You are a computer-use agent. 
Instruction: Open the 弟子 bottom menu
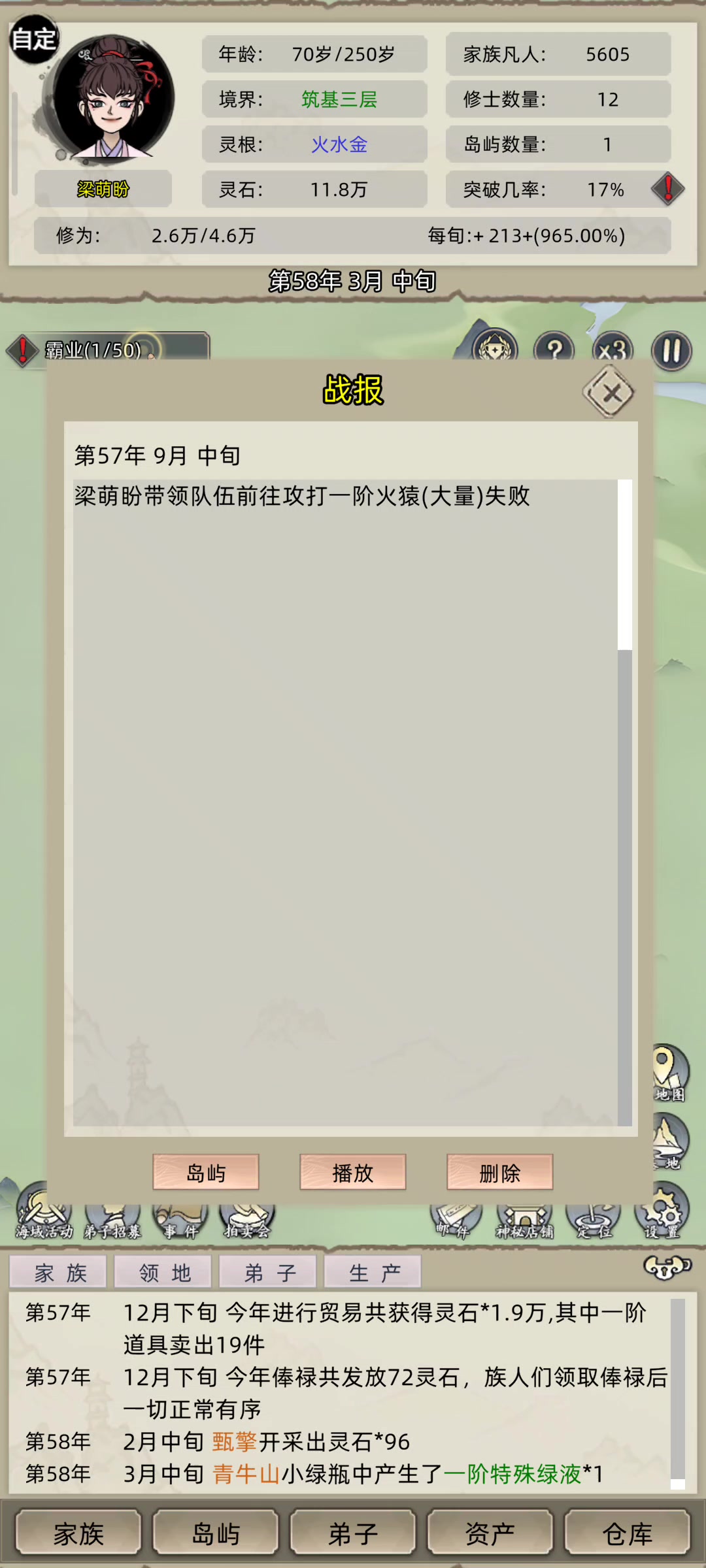click(x=353, y=1533)
